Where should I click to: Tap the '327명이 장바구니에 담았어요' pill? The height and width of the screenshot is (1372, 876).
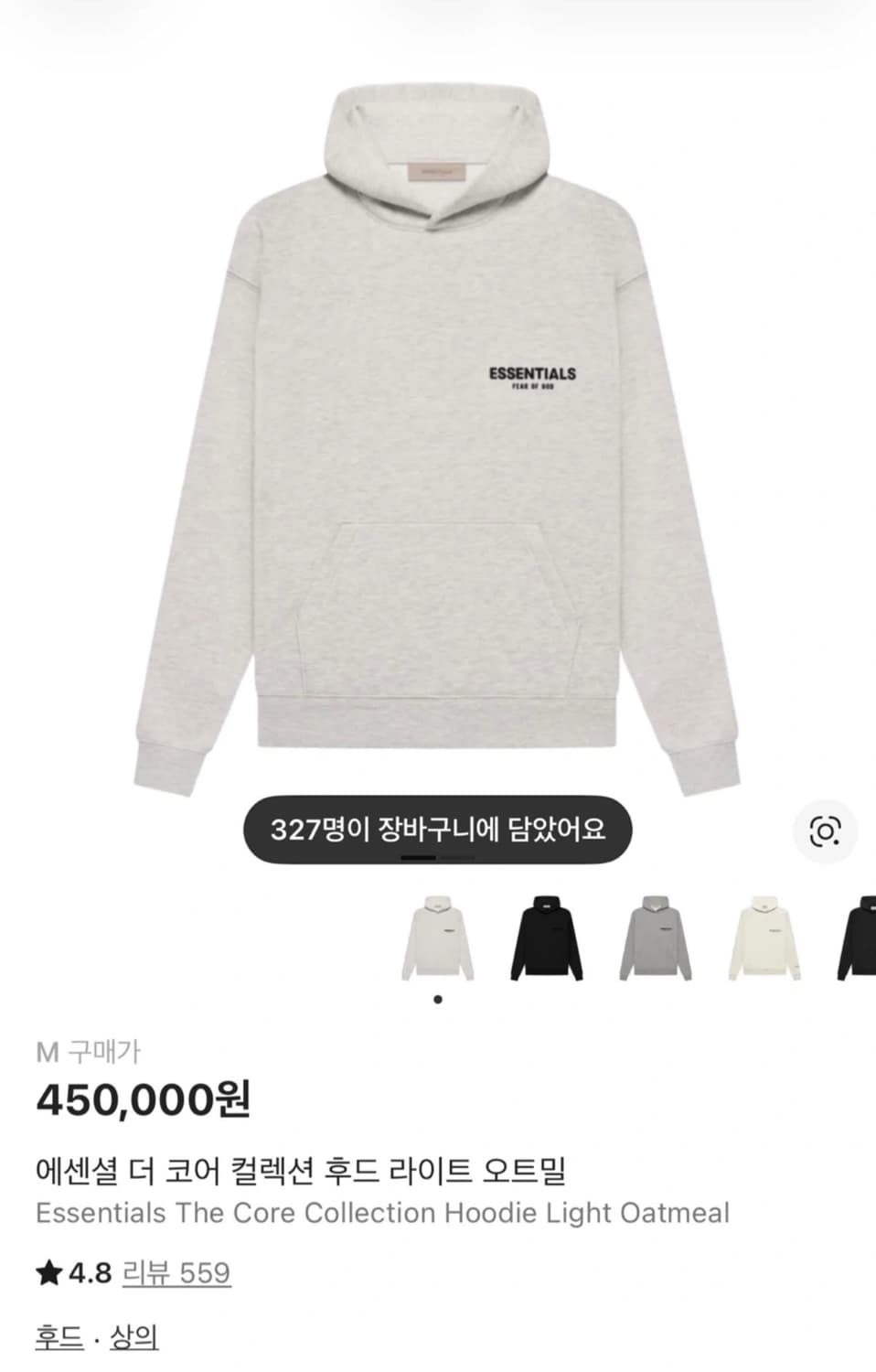tap(437, 831)
